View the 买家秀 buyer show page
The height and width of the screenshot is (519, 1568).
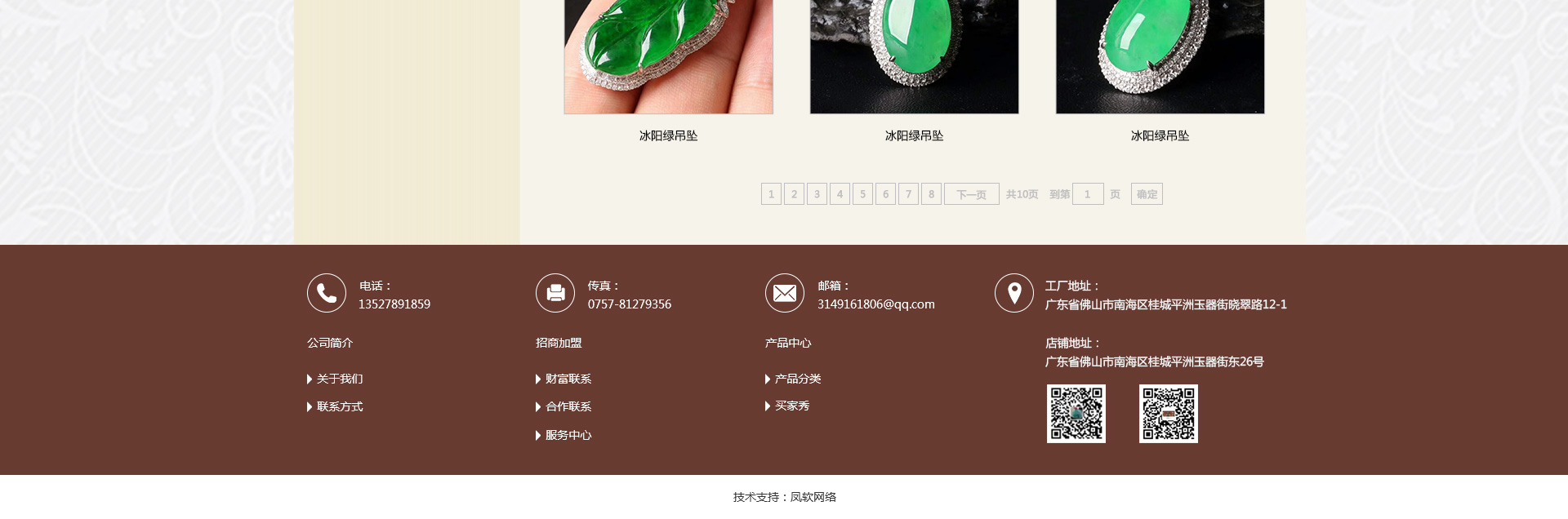[x=792, y=406]
